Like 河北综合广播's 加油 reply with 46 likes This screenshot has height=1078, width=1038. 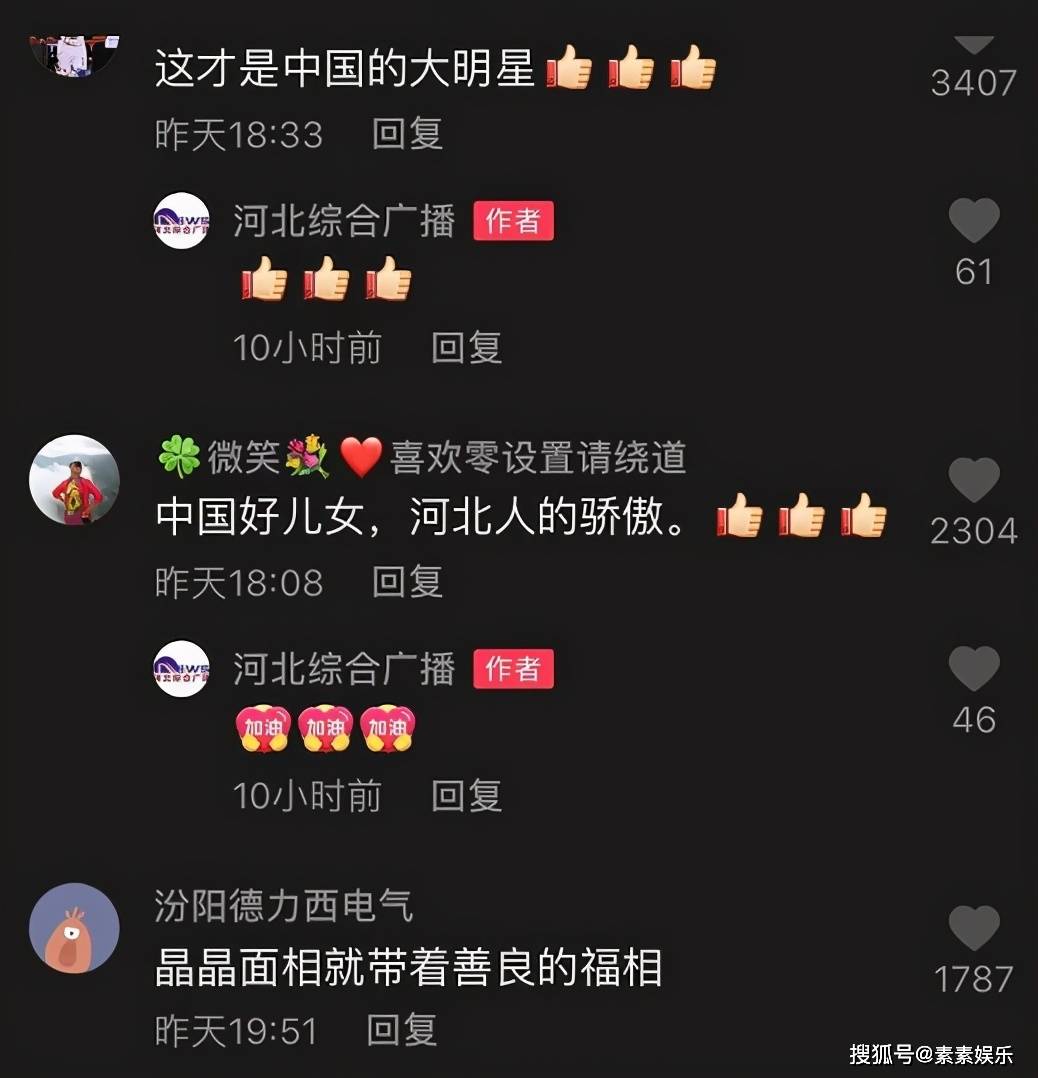pos(973,668)
